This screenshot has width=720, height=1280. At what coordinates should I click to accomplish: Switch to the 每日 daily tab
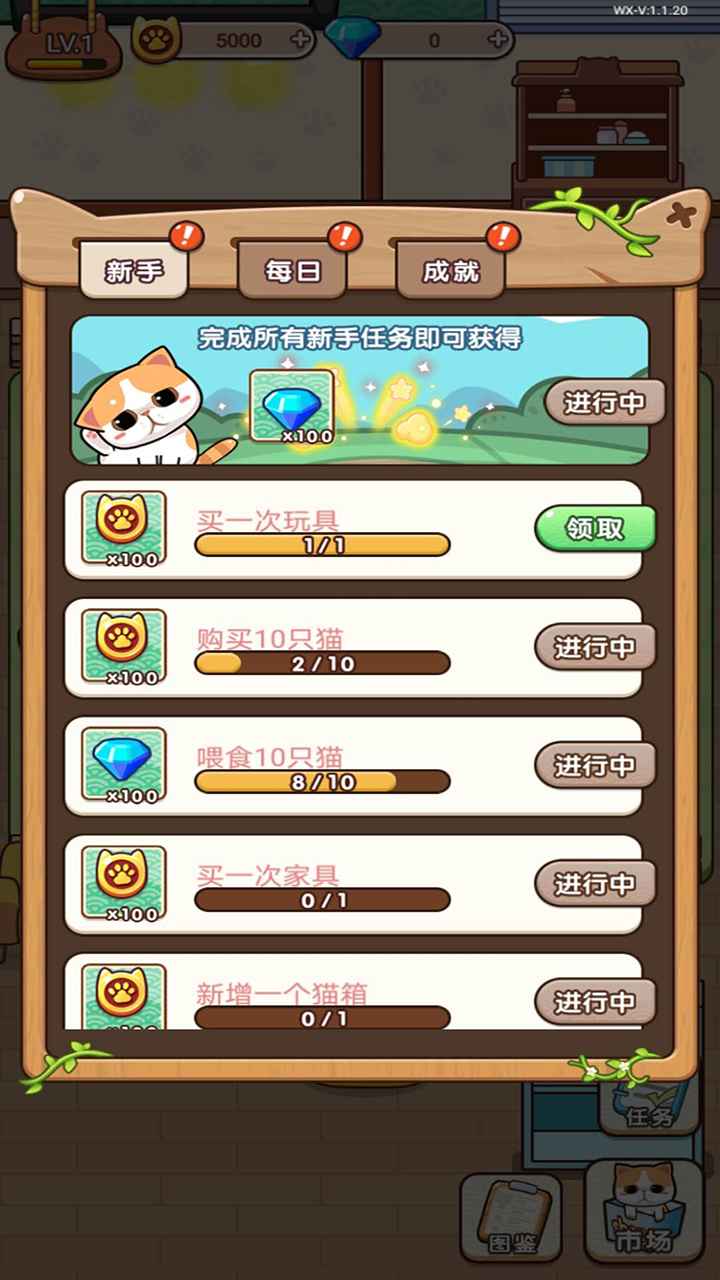click(291, 268)
